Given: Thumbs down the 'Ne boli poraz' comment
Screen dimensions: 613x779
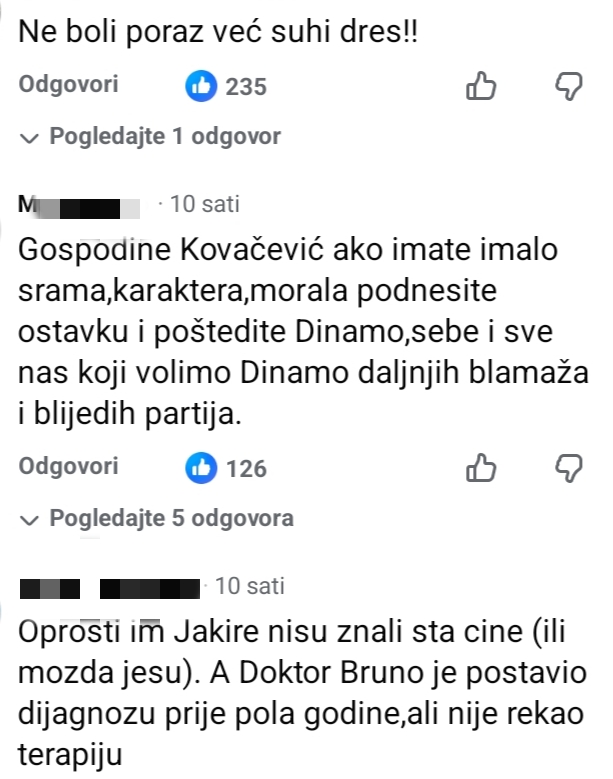Looking at the screenshot, I should [569, 87].
